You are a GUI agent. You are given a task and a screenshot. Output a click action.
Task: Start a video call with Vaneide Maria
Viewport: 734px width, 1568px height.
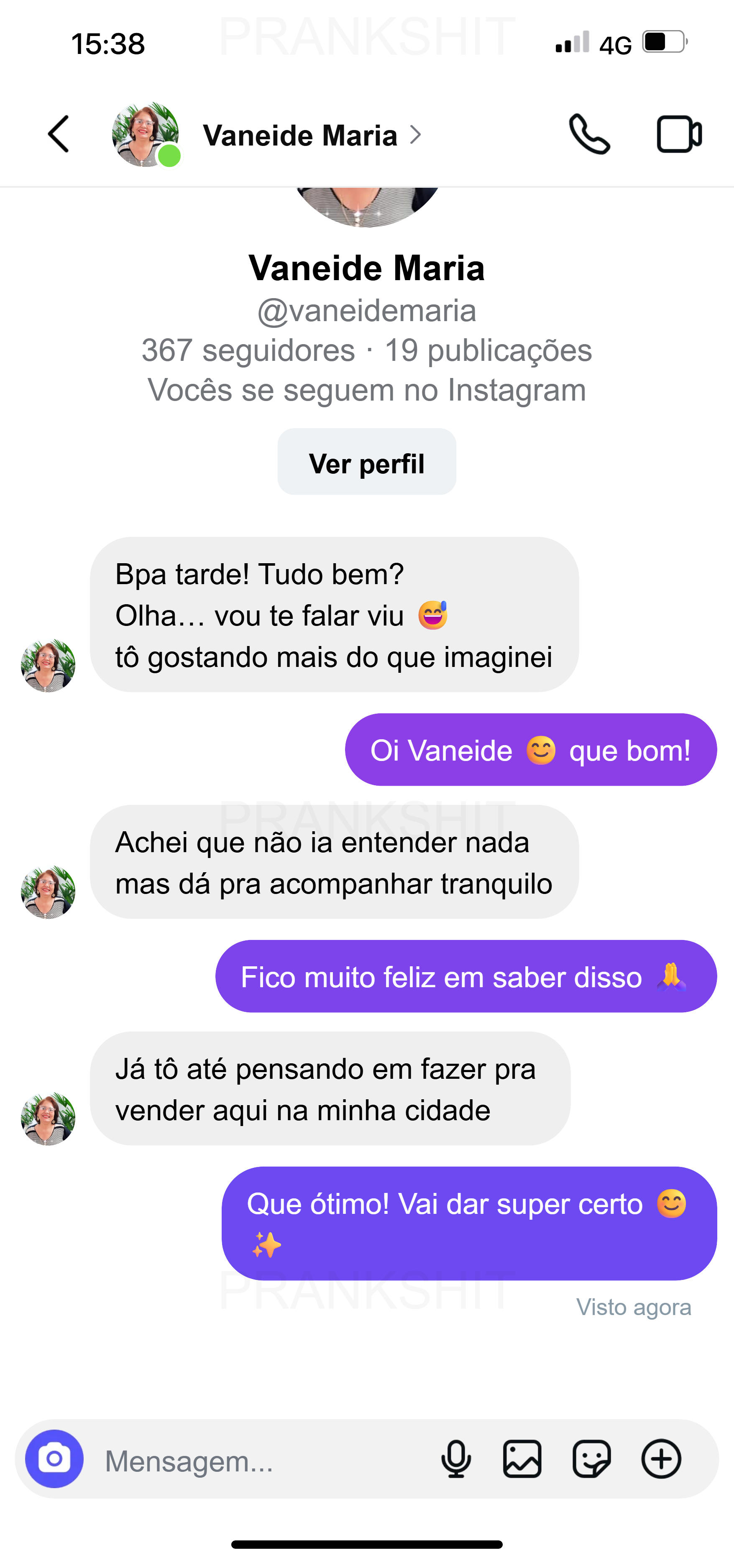[x=679, y=134]
